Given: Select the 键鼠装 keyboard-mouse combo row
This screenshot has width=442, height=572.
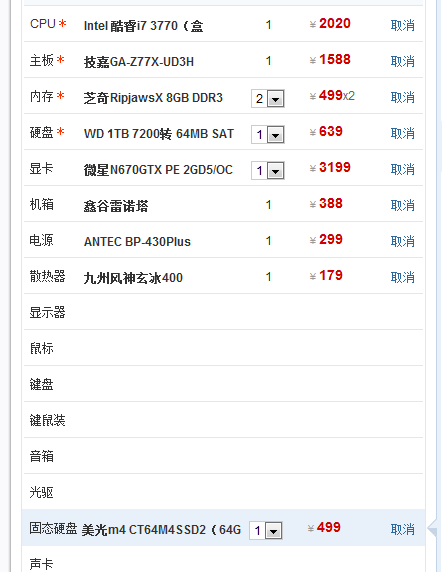Looking at the screenshot, I should click(x=223, y=420).
